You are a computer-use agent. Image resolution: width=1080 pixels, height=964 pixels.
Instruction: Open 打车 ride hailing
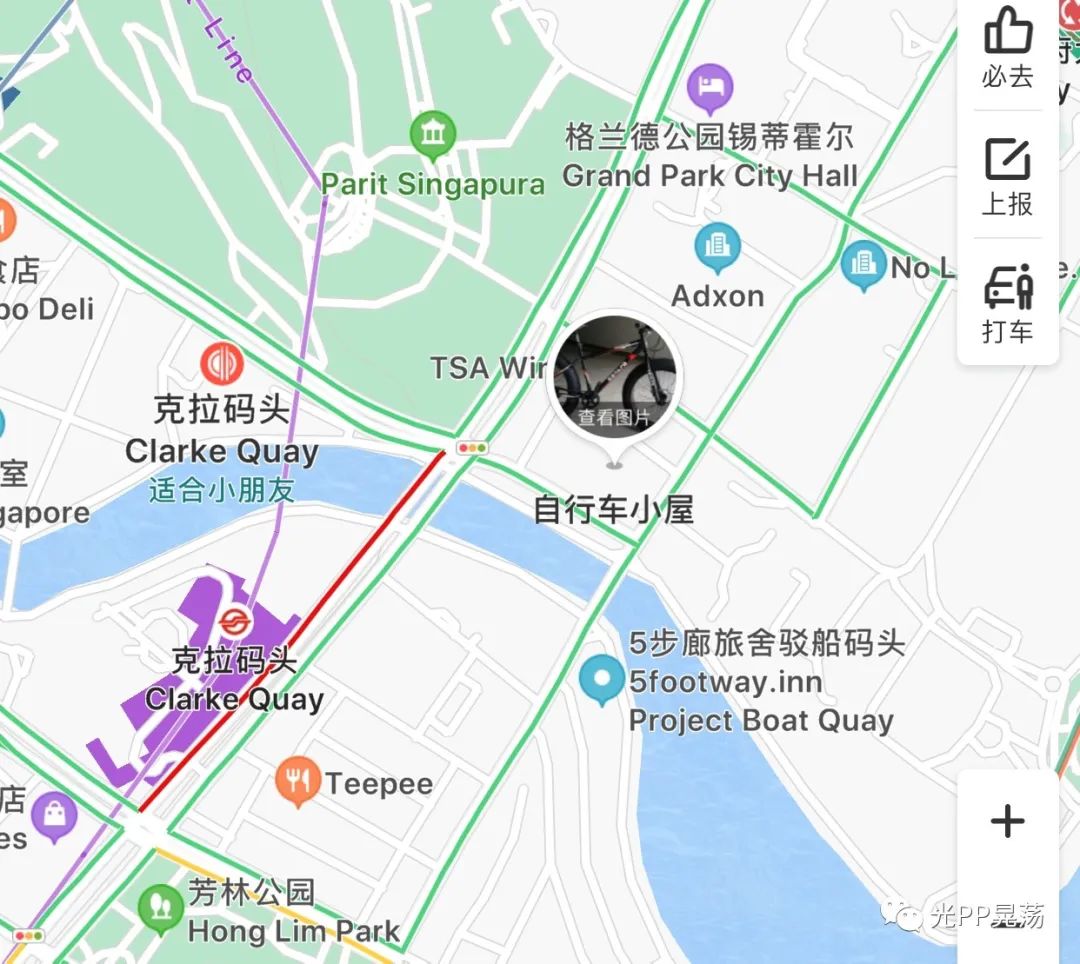click(x=1008, y=303)
